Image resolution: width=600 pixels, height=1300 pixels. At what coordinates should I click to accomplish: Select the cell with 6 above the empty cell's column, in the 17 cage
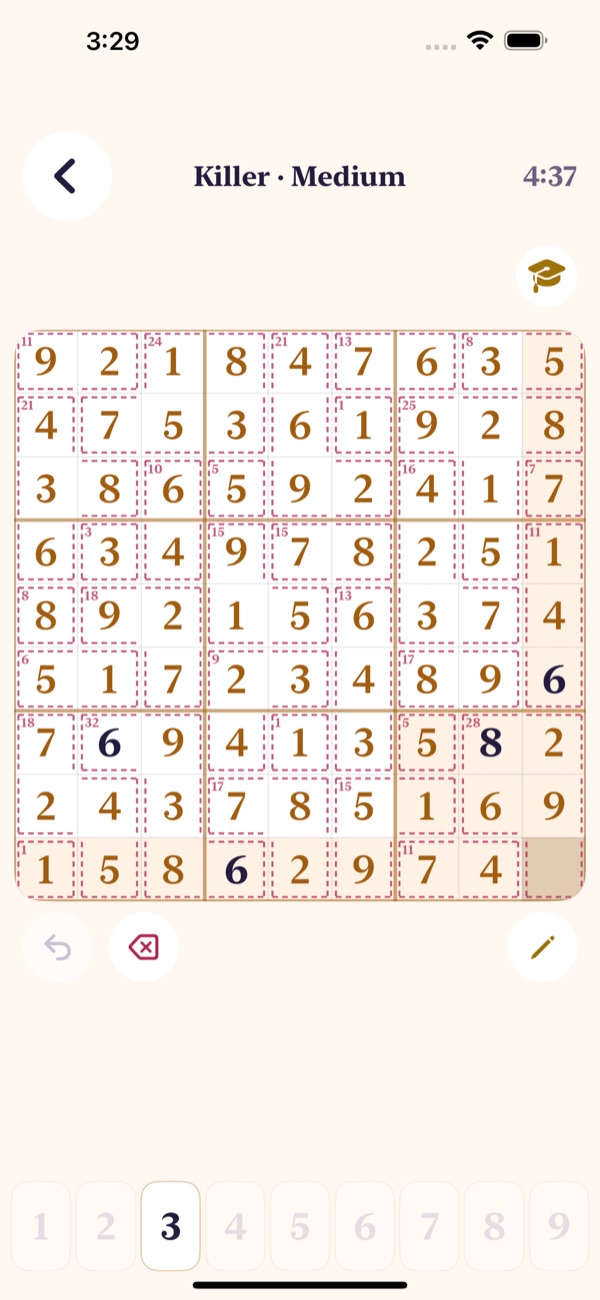553,680
